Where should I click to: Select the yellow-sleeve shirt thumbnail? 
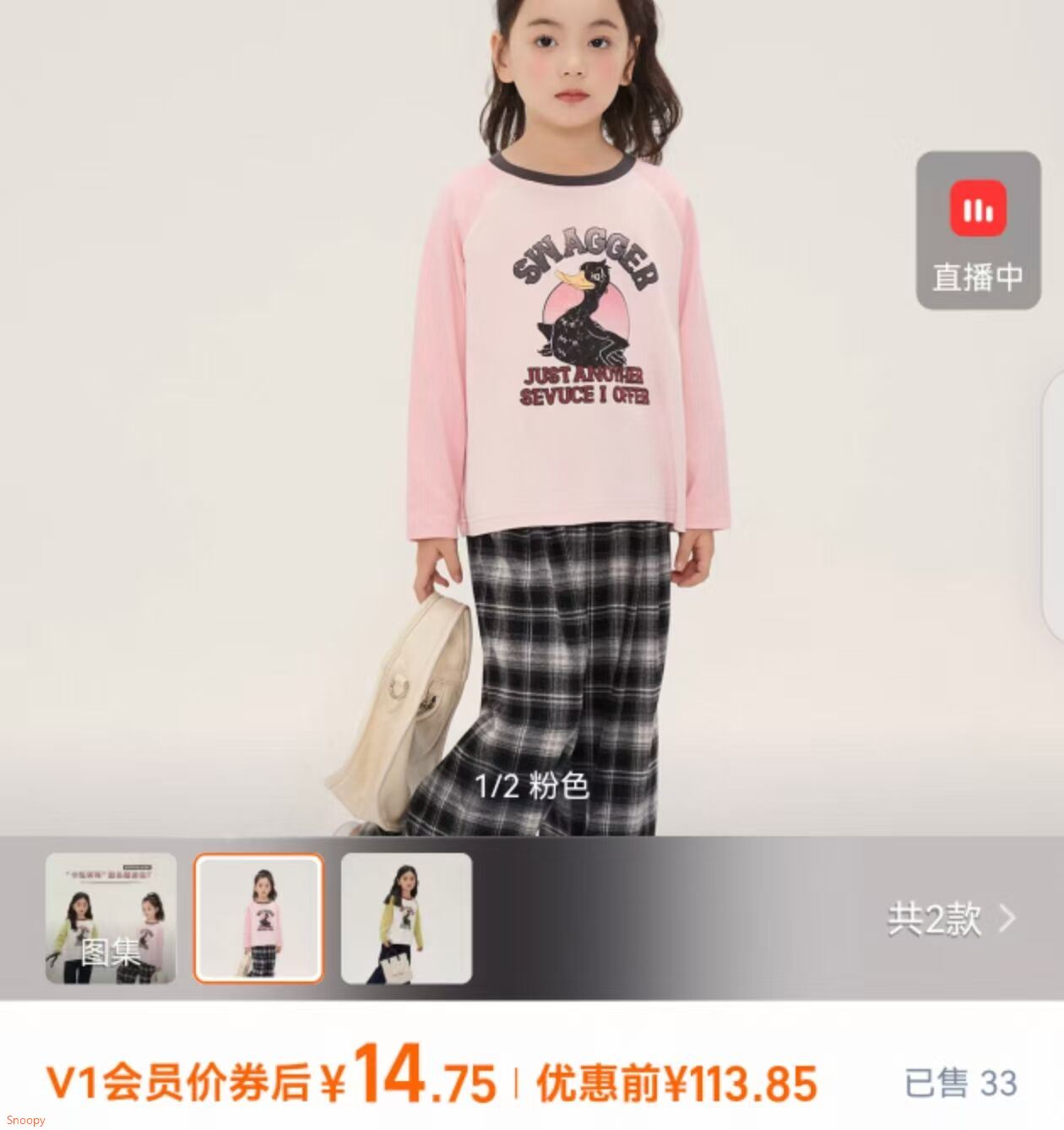(x=406, y=918)
